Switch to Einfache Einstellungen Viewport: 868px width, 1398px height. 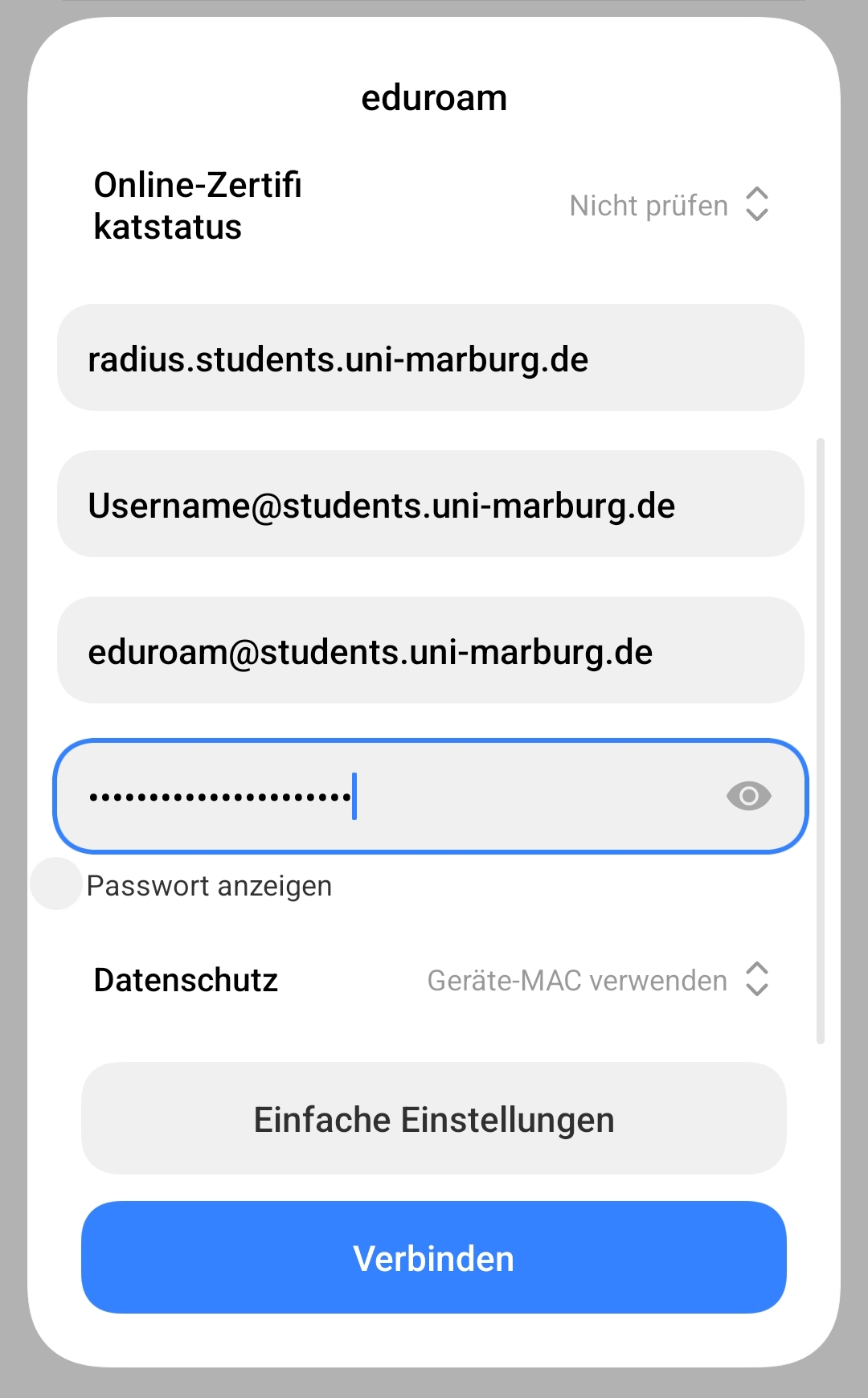434,1118
